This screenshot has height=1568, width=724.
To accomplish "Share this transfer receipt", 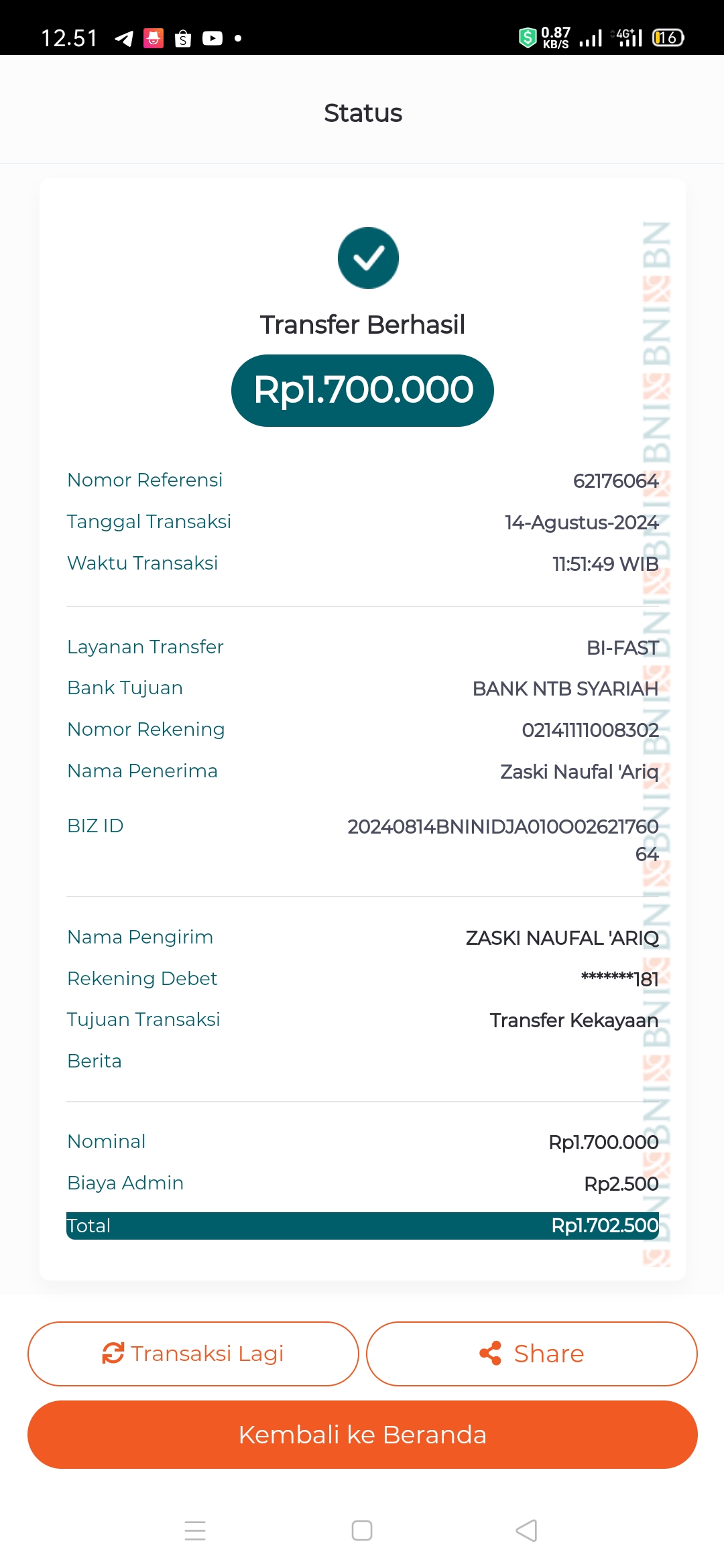I will coord(532,1354).
